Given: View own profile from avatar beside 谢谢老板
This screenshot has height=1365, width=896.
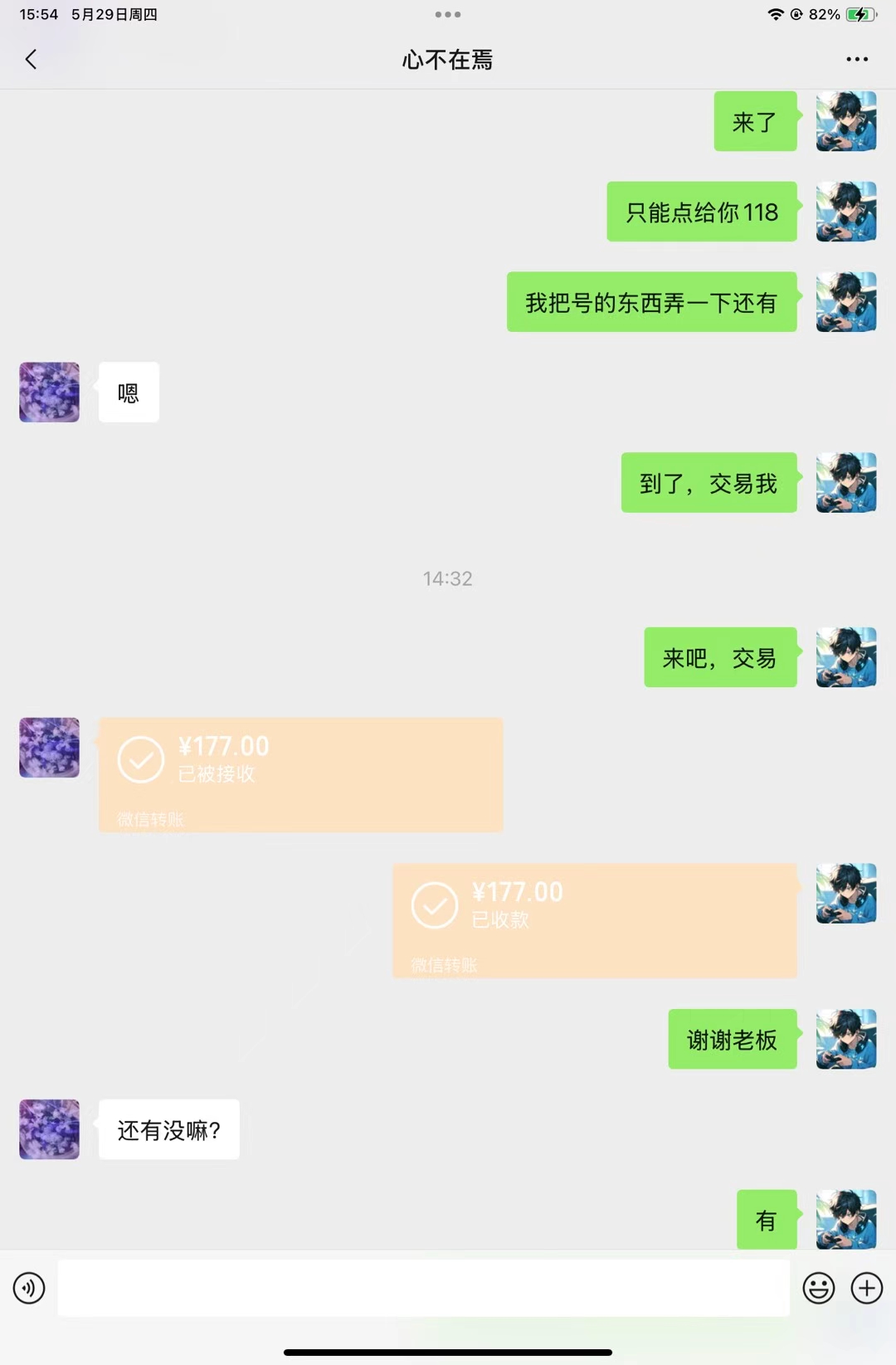Looking at the screenshot, I should pyautogui.click(x=846, y=1039).
